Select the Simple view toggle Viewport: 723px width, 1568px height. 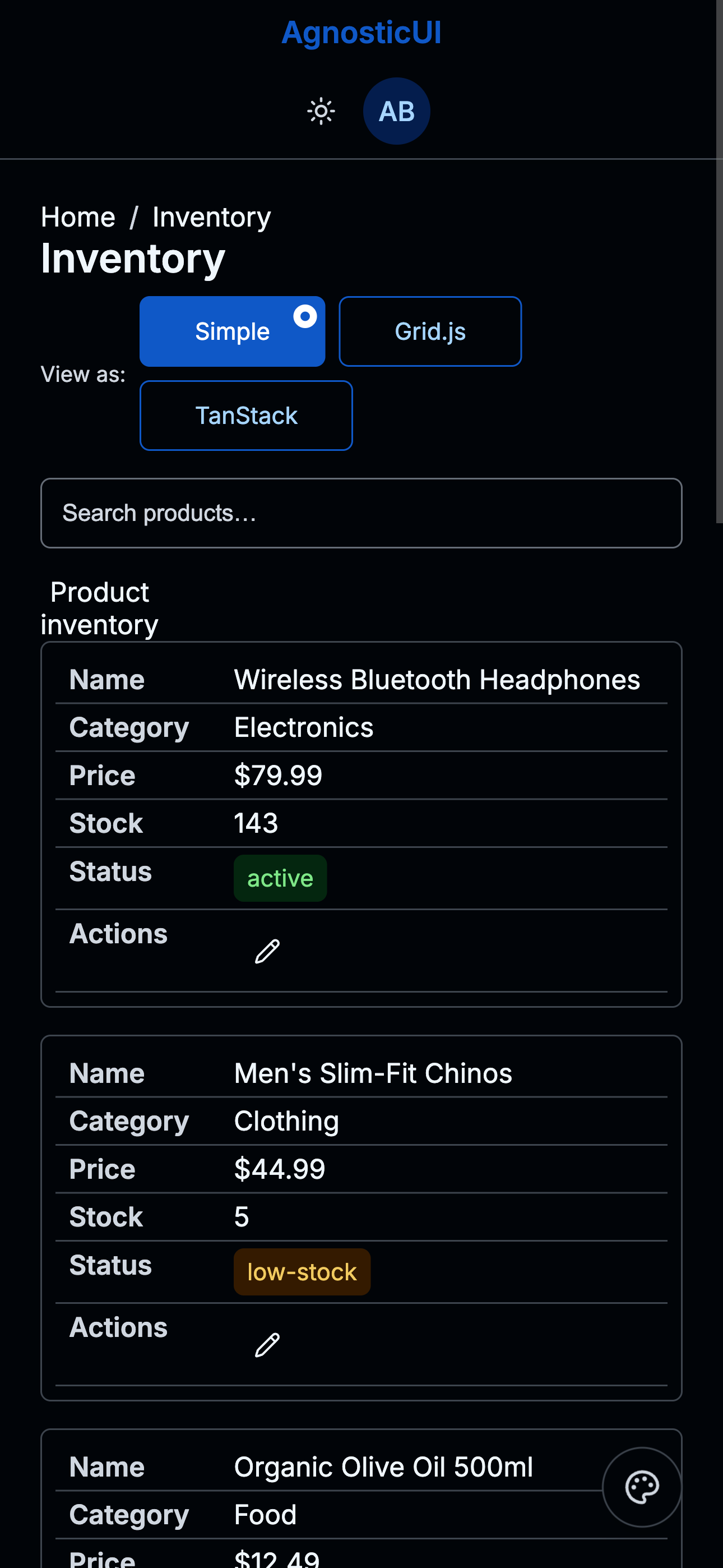click(232, 332)
